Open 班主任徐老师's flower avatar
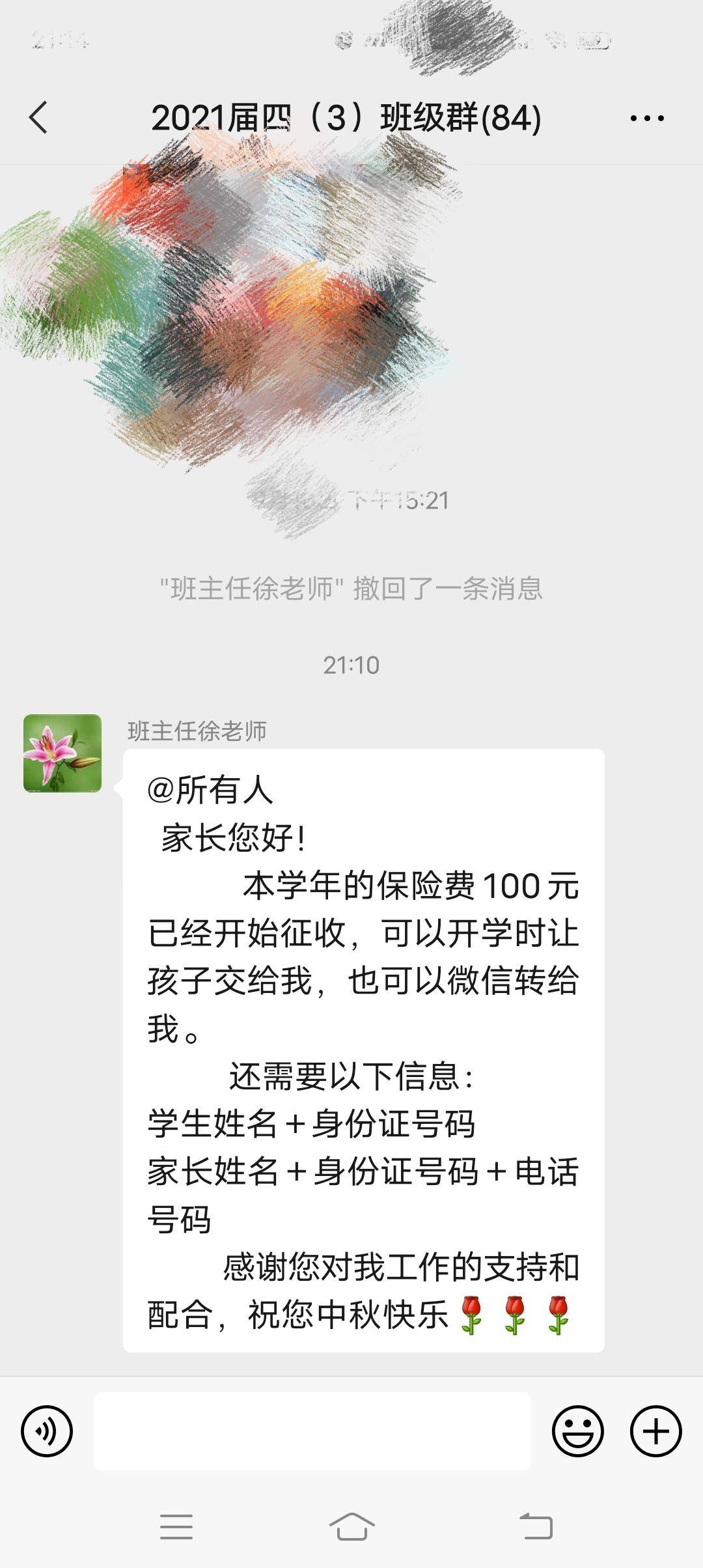The height and width of the screenshot is (1568, 703). click(x=62, y=753)
